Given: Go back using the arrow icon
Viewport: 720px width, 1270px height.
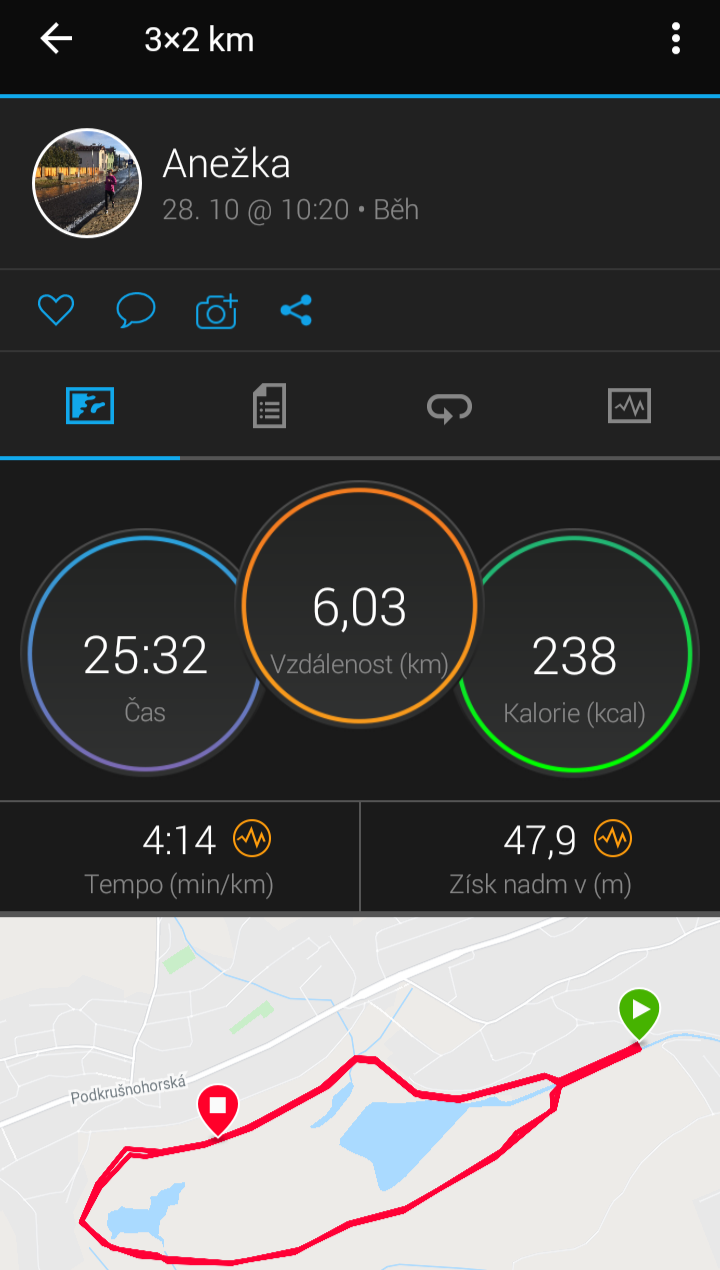Looking at the screenshot, I should (x=56, y=40).
